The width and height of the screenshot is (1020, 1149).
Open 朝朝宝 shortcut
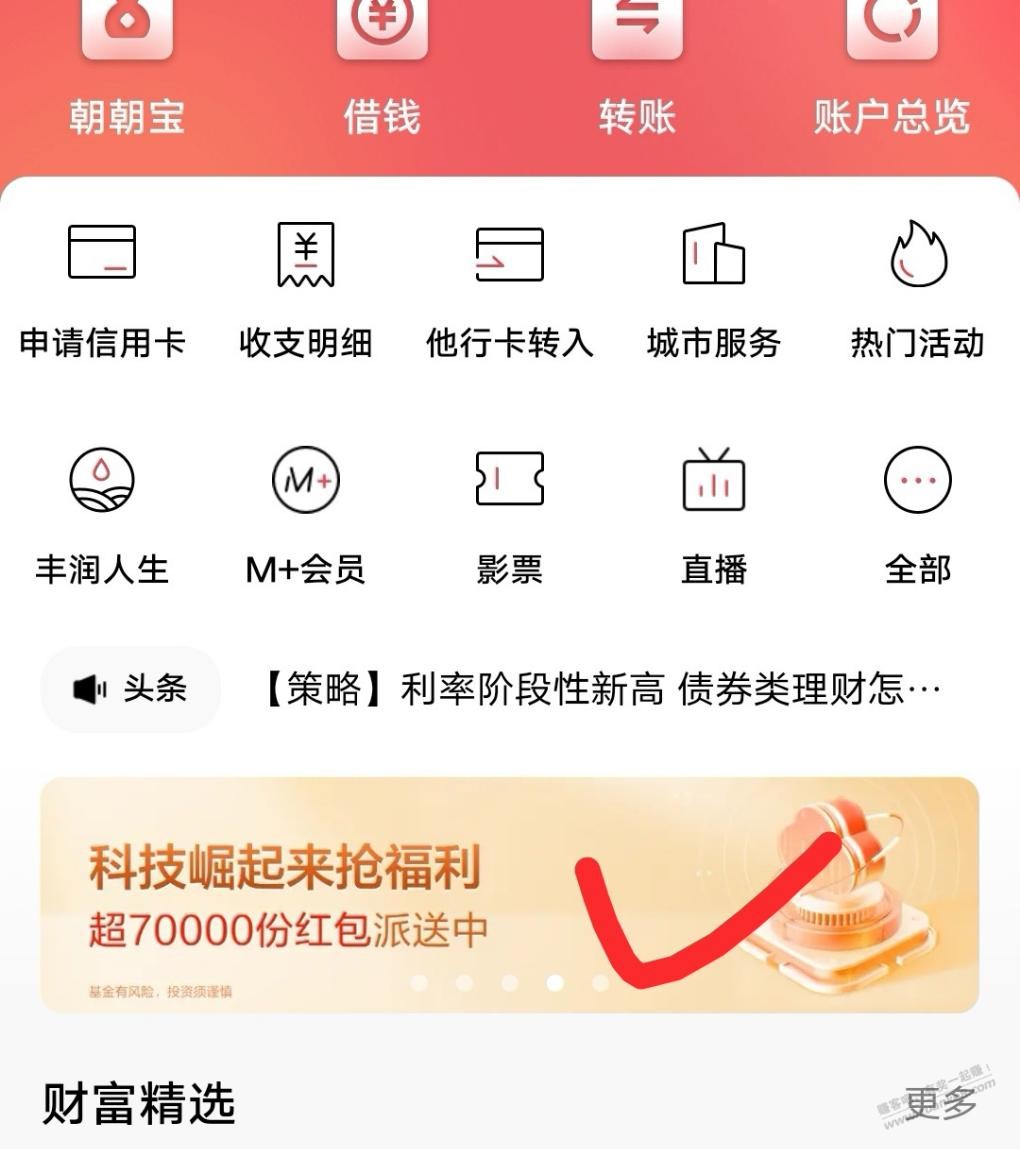tap(127, 70)
